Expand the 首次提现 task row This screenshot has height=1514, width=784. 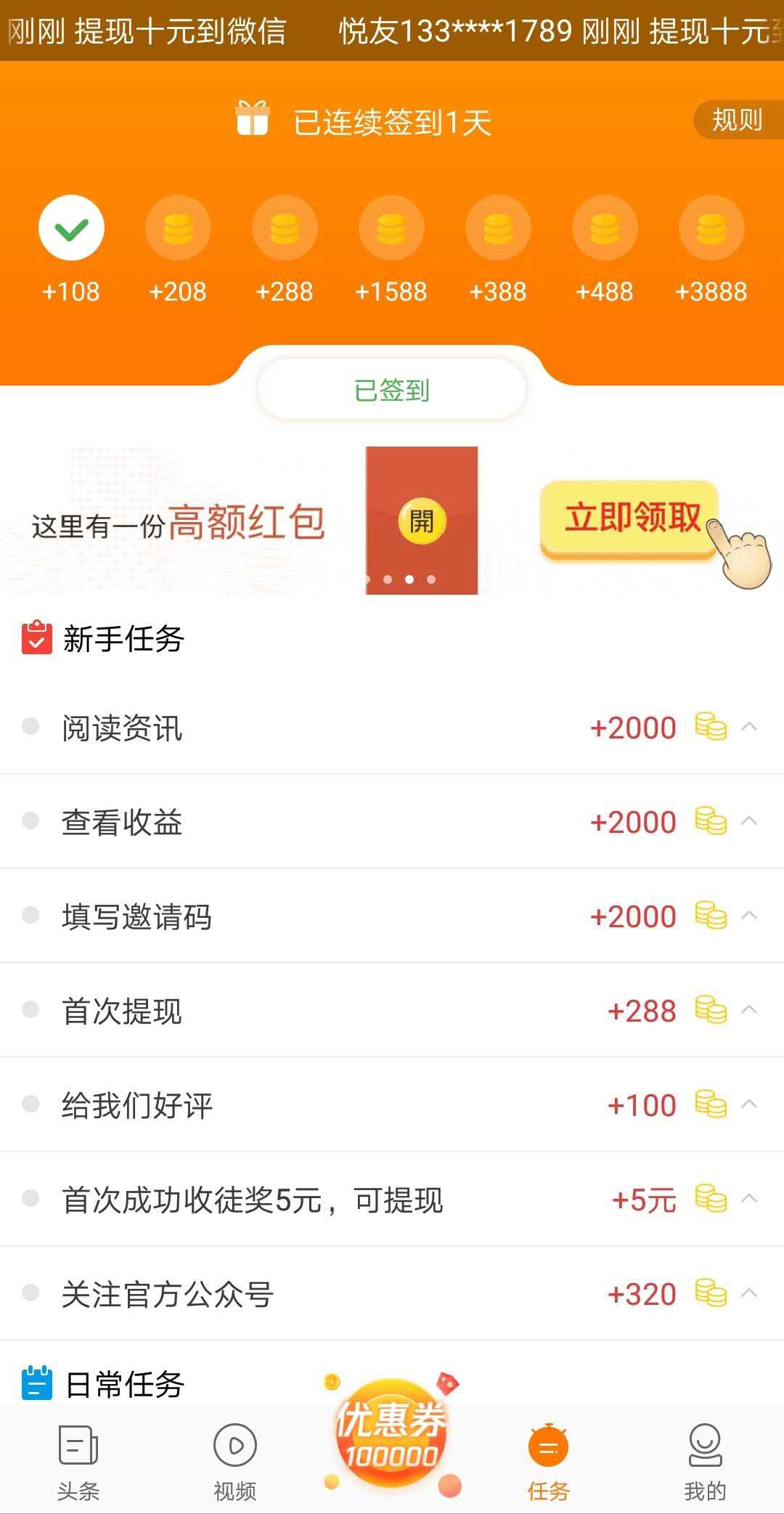pyautogui.click(x=392, y=1010)
